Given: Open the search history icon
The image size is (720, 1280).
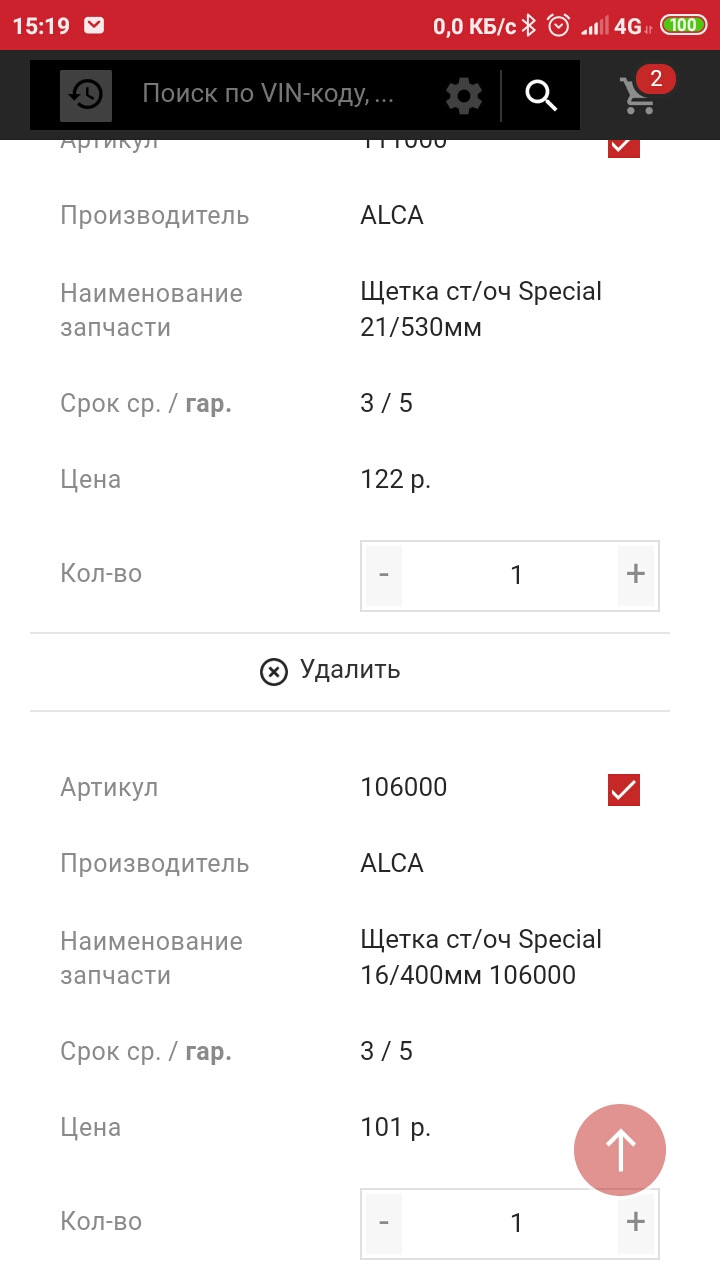Looking at the screenshot, I should [86, 96].
